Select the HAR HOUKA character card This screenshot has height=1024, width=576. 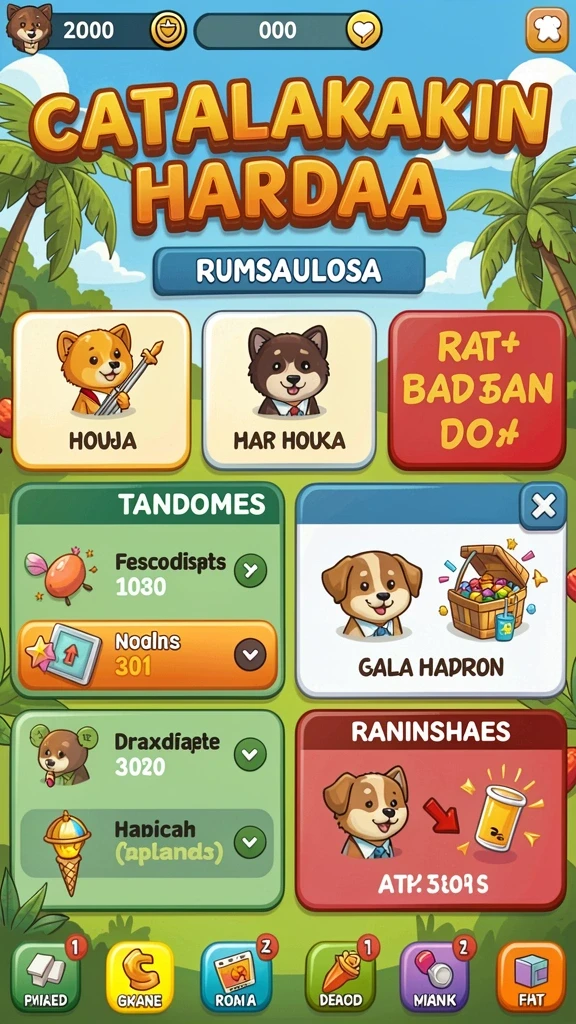click(289, 391)
